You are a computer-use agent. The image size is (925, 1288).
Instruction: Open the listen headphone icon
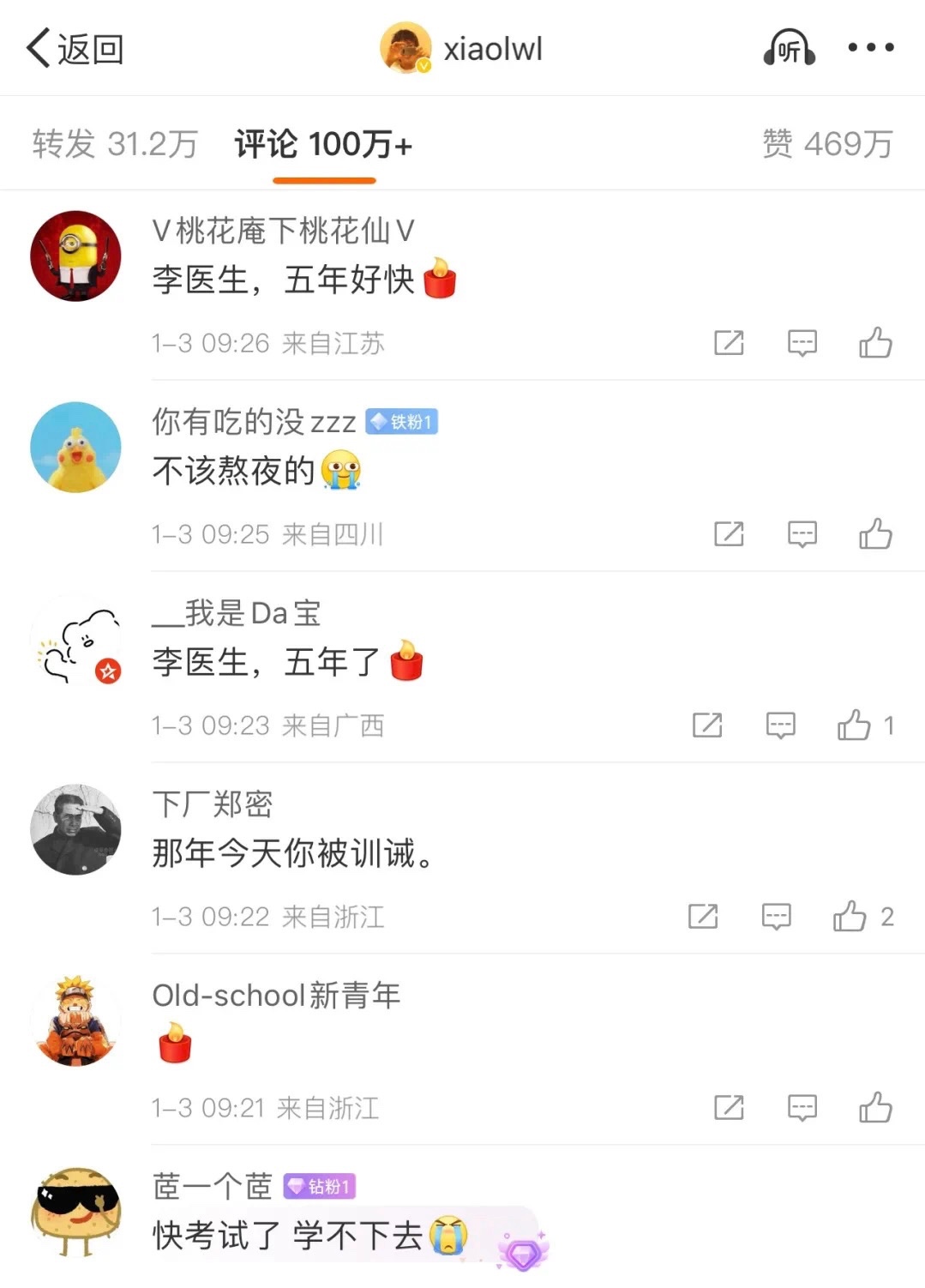pos(789,48)
